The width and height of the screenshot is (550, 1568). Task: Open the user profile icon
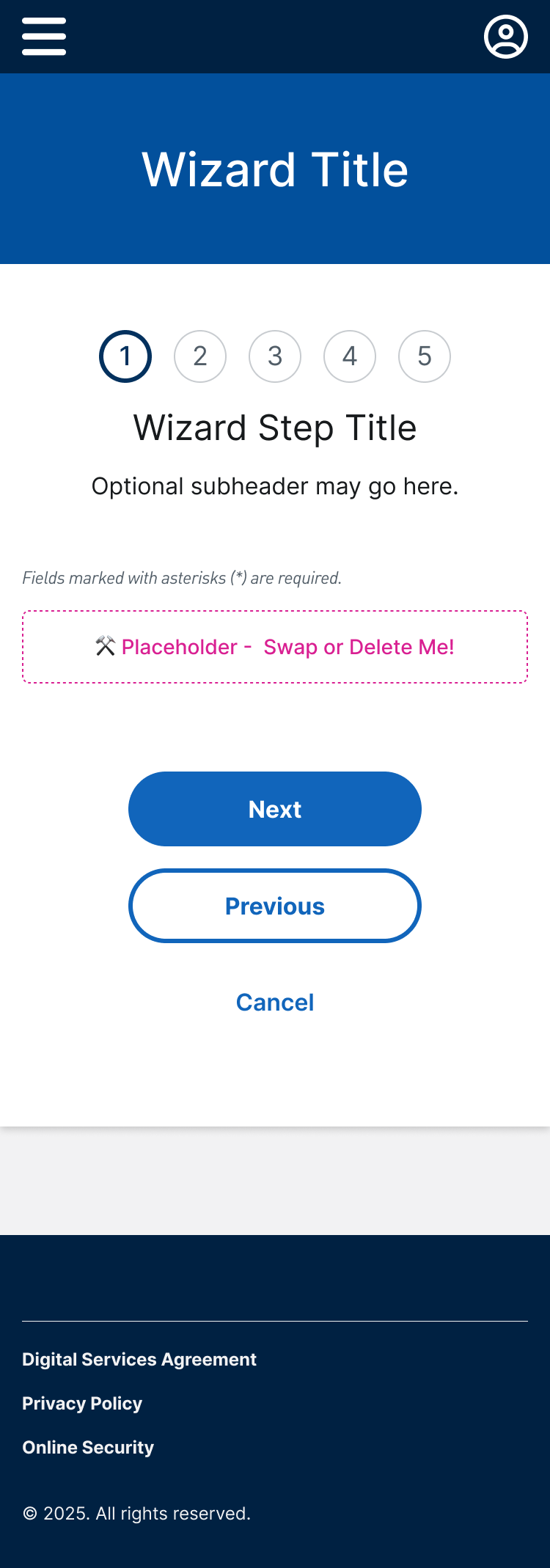[x=505, y=37]
